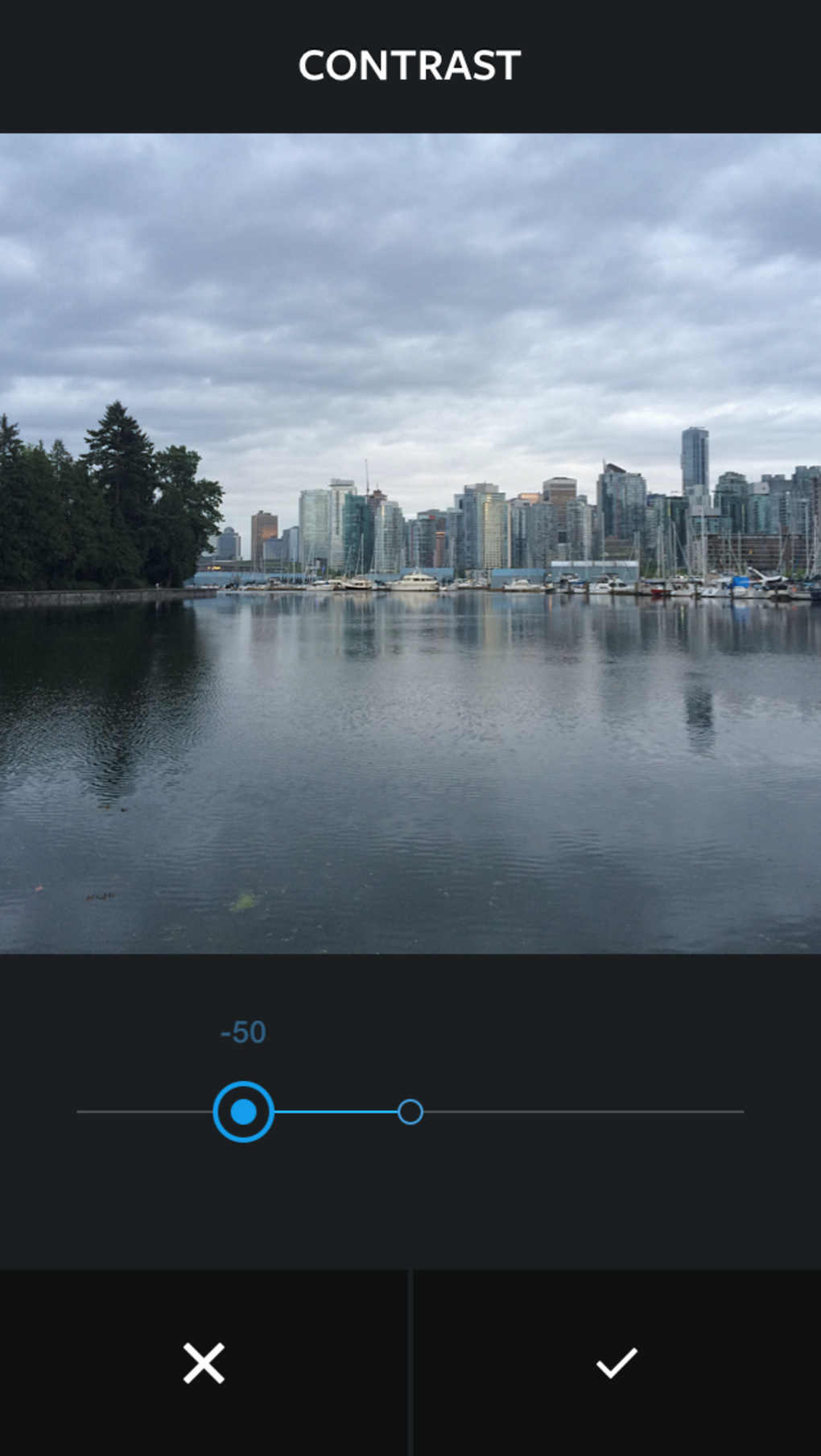Image resolution: width=821 pixels, height=1456 pixels.
Task: Confirm the contrast change with the checkmark
Action: pos(617,1363)
